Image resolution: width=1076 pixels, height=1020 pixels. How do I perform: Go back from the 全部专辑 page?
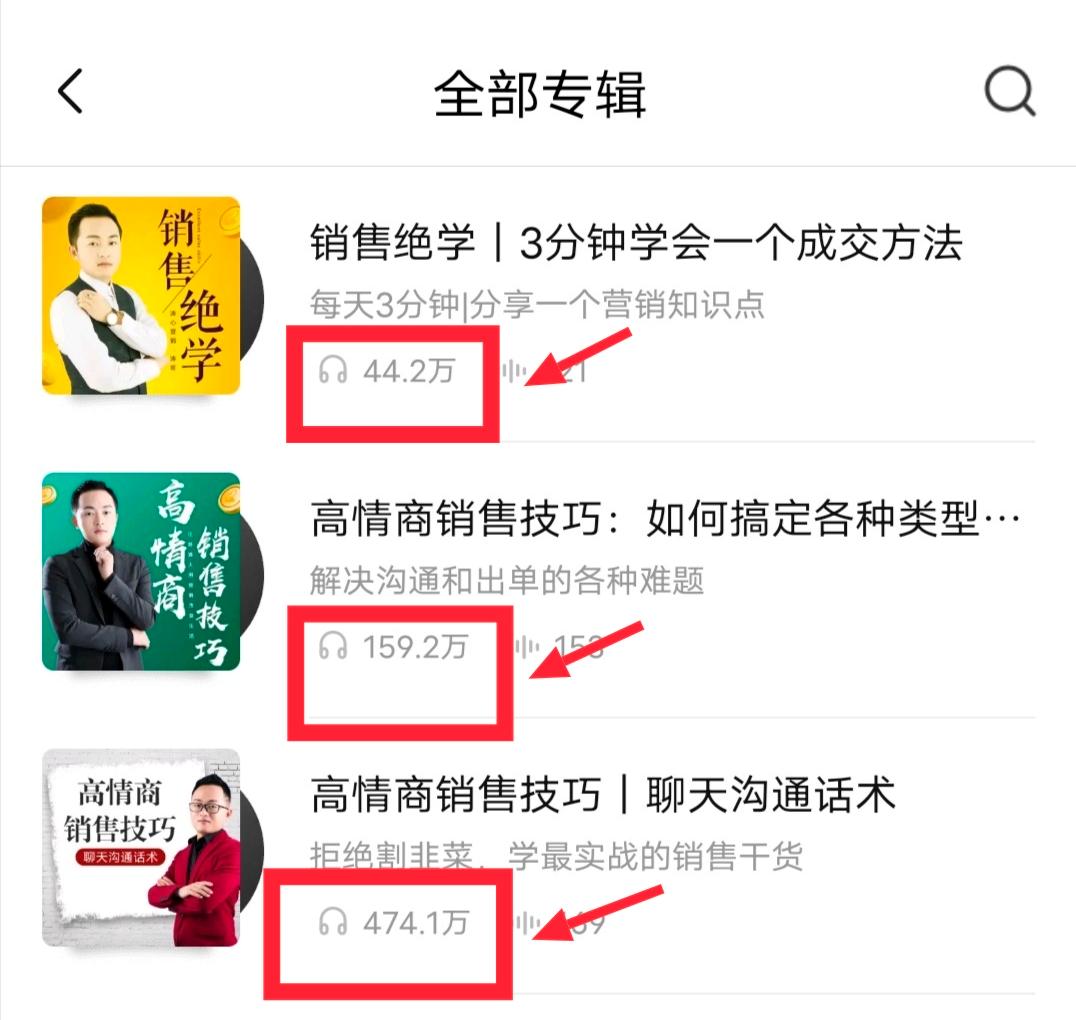[x=70, y=93]
